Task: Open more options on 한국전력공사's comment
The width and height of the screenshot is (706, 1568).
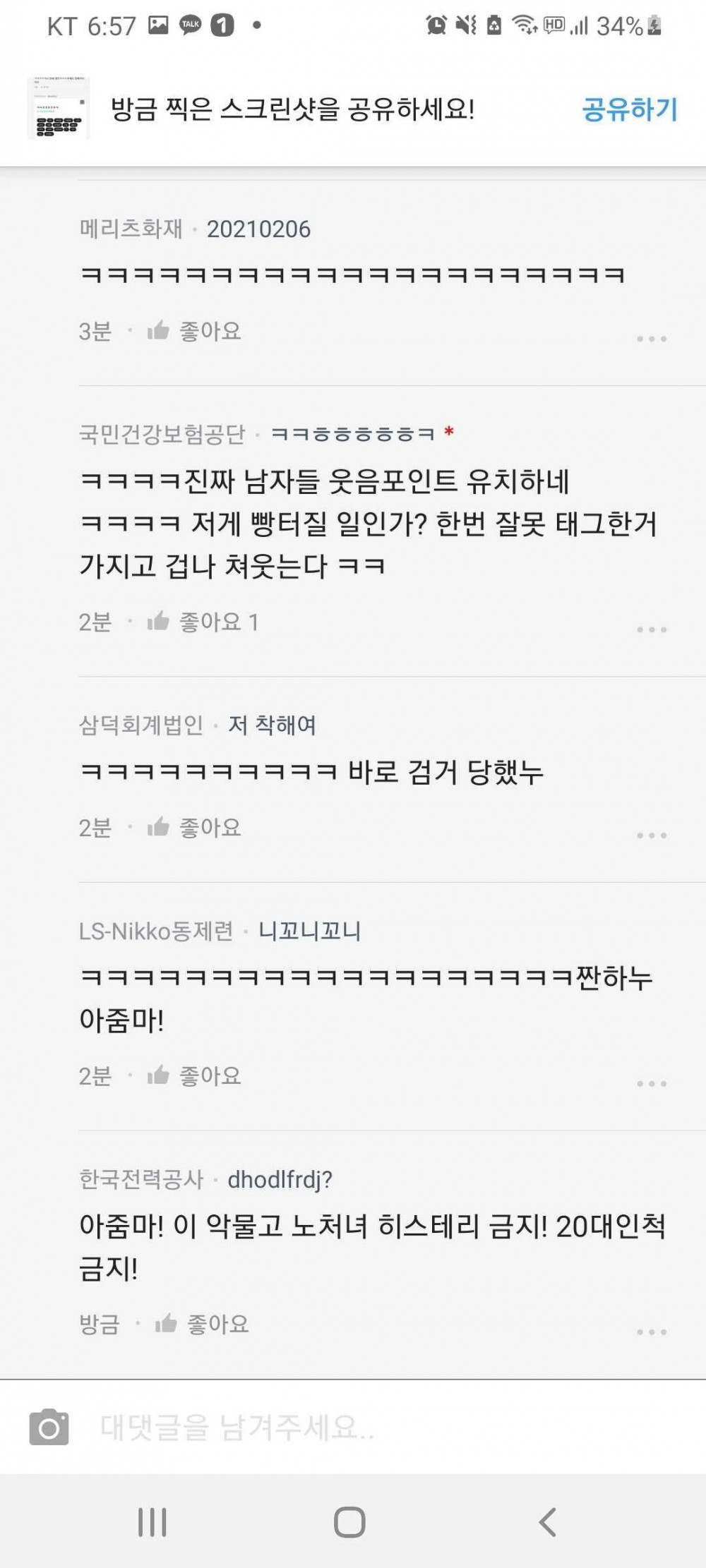Action: click(651, 1332)
